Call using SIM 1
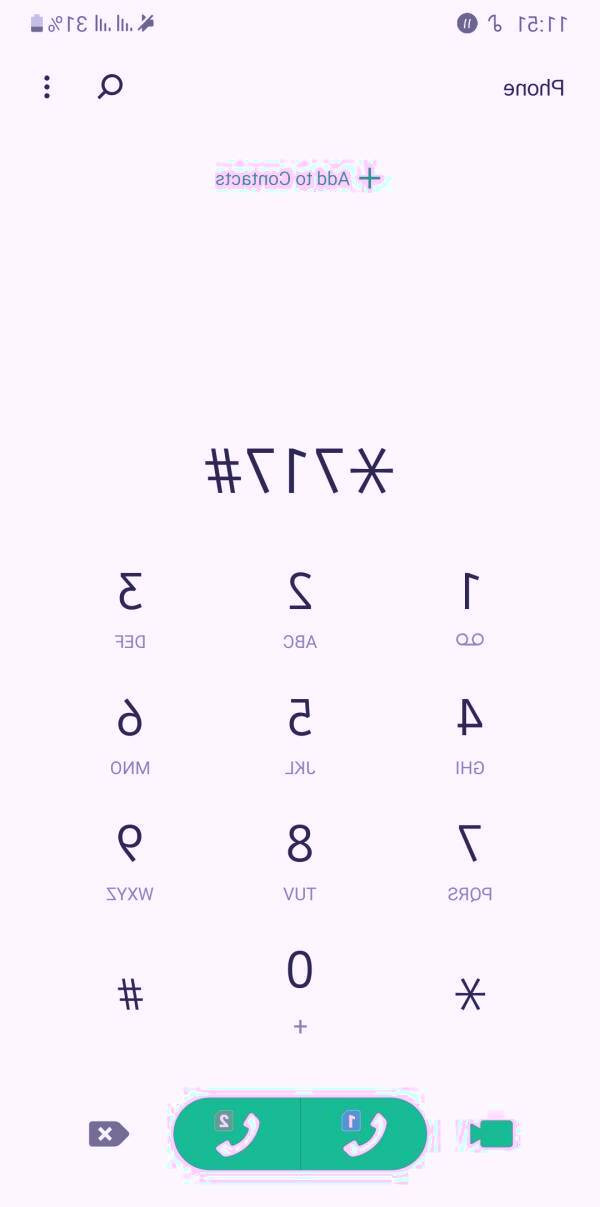 [364, 1133]
